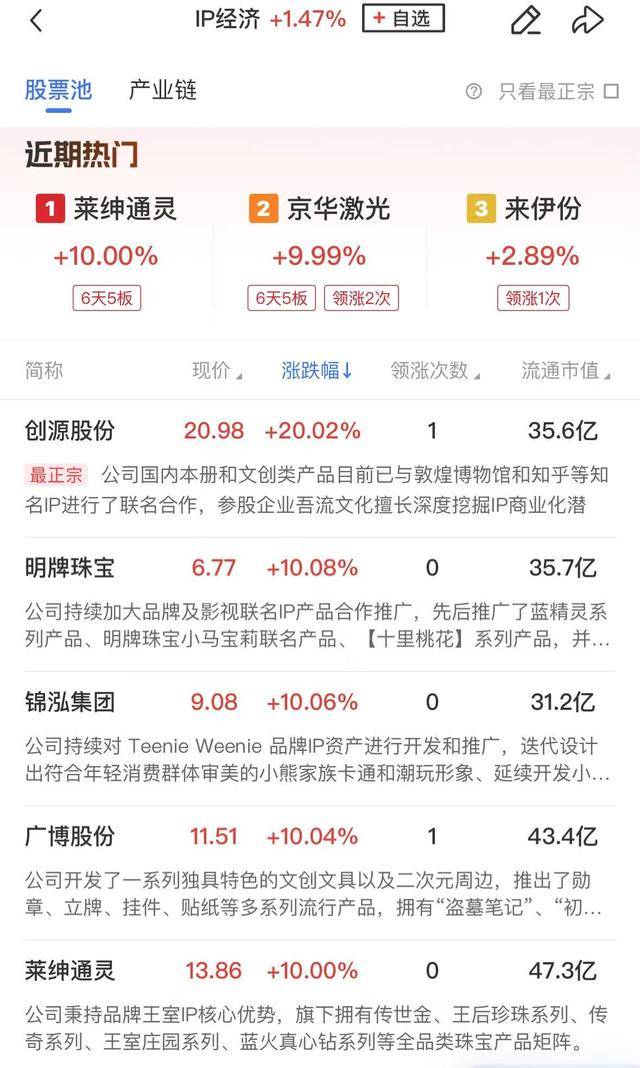Screen dimensions: 640x1068
Task: Select the 股票池 tab
Action: [58, 90]
